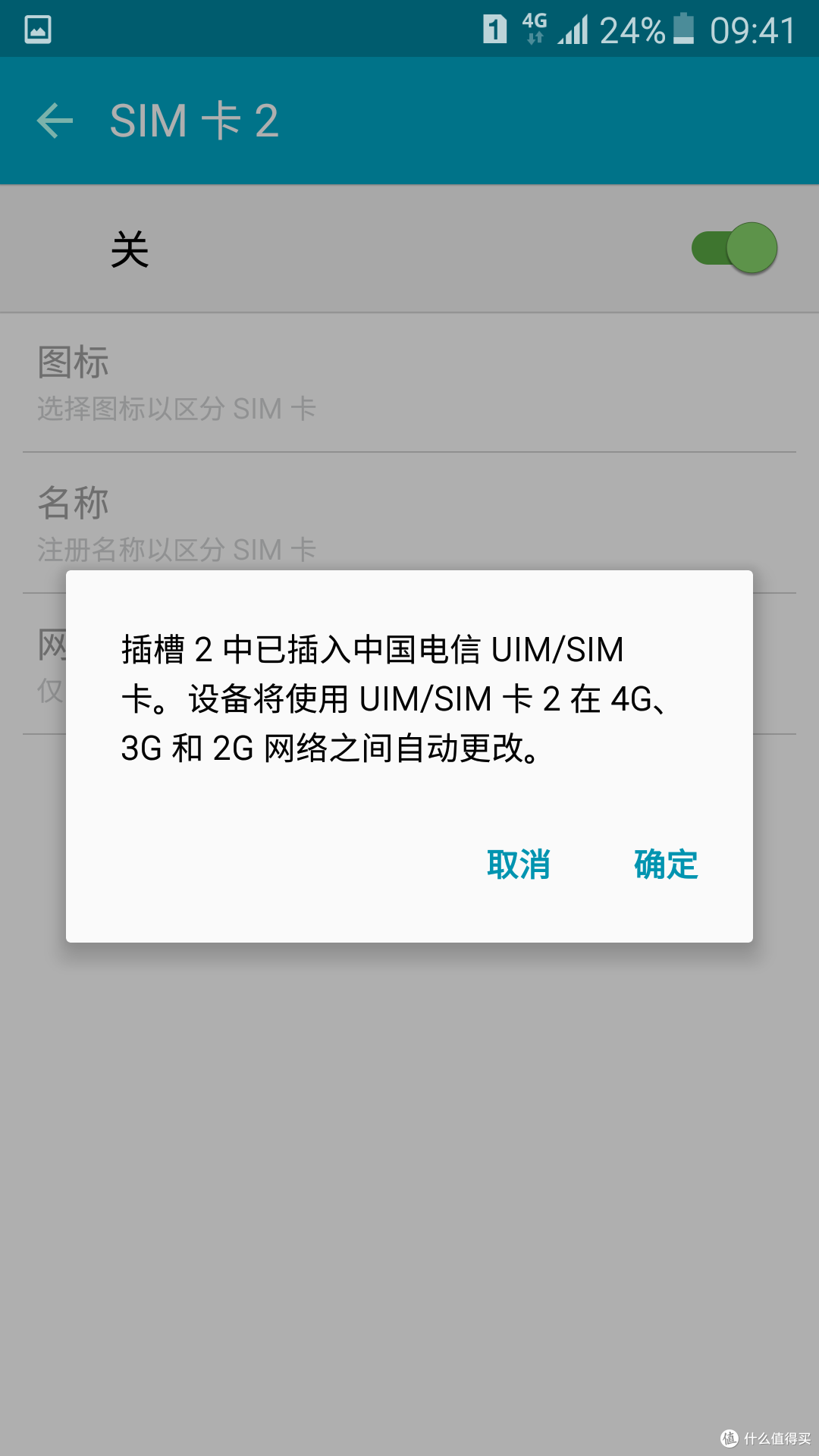
Task: Toggle the SIM card 2 switch
Action: (x=734, y=248)
